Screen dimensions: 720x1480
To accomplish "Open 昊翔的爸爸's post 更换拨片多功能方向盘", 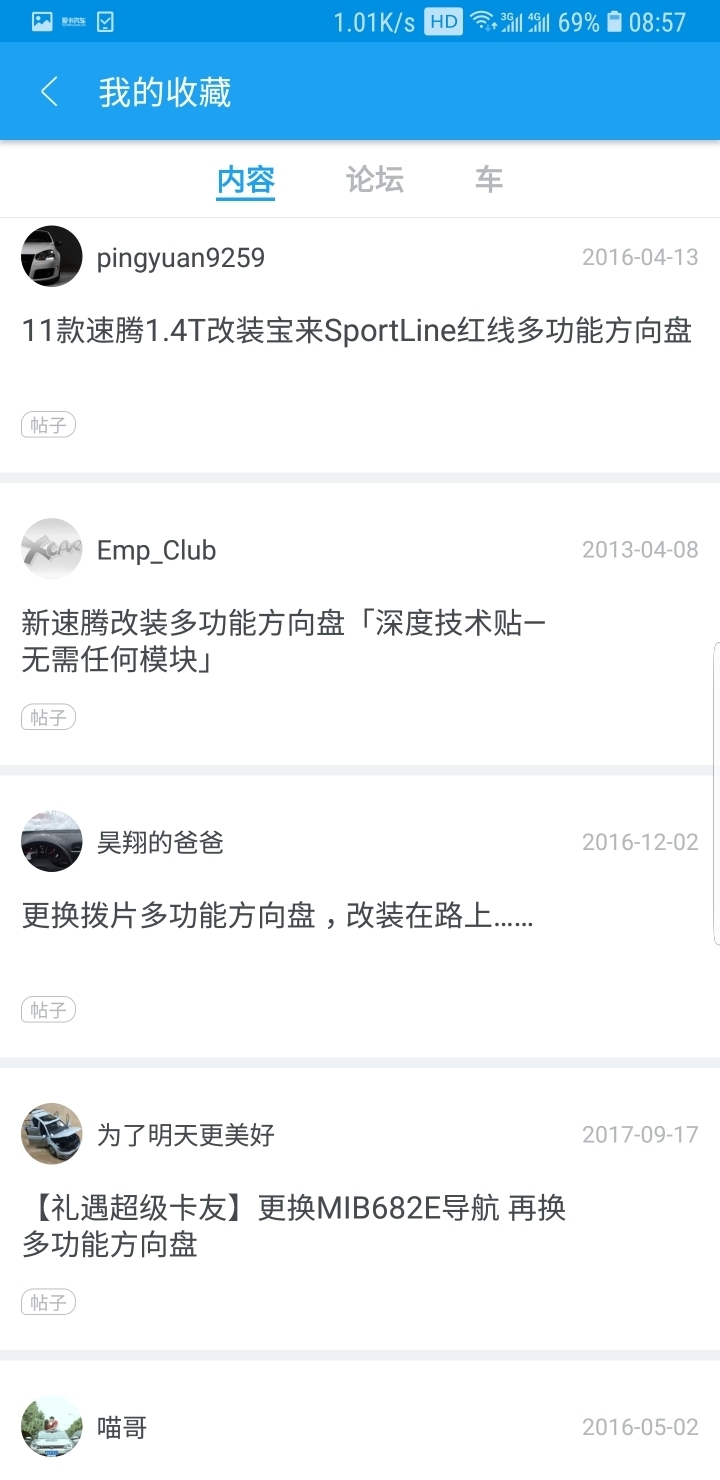I will tap(278, 915).
